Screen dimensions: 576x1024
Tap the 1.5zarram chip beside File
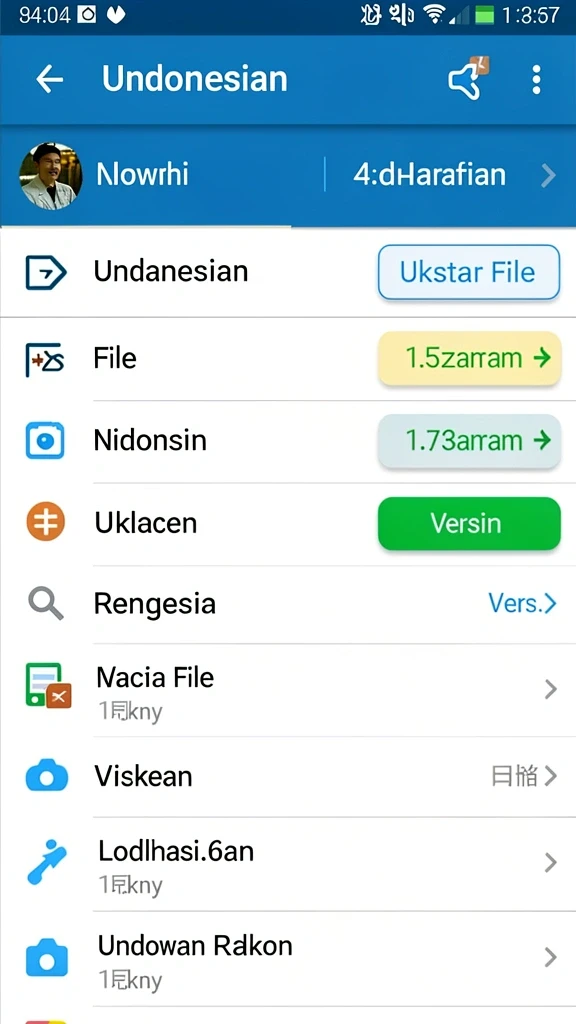click(470, 358)
